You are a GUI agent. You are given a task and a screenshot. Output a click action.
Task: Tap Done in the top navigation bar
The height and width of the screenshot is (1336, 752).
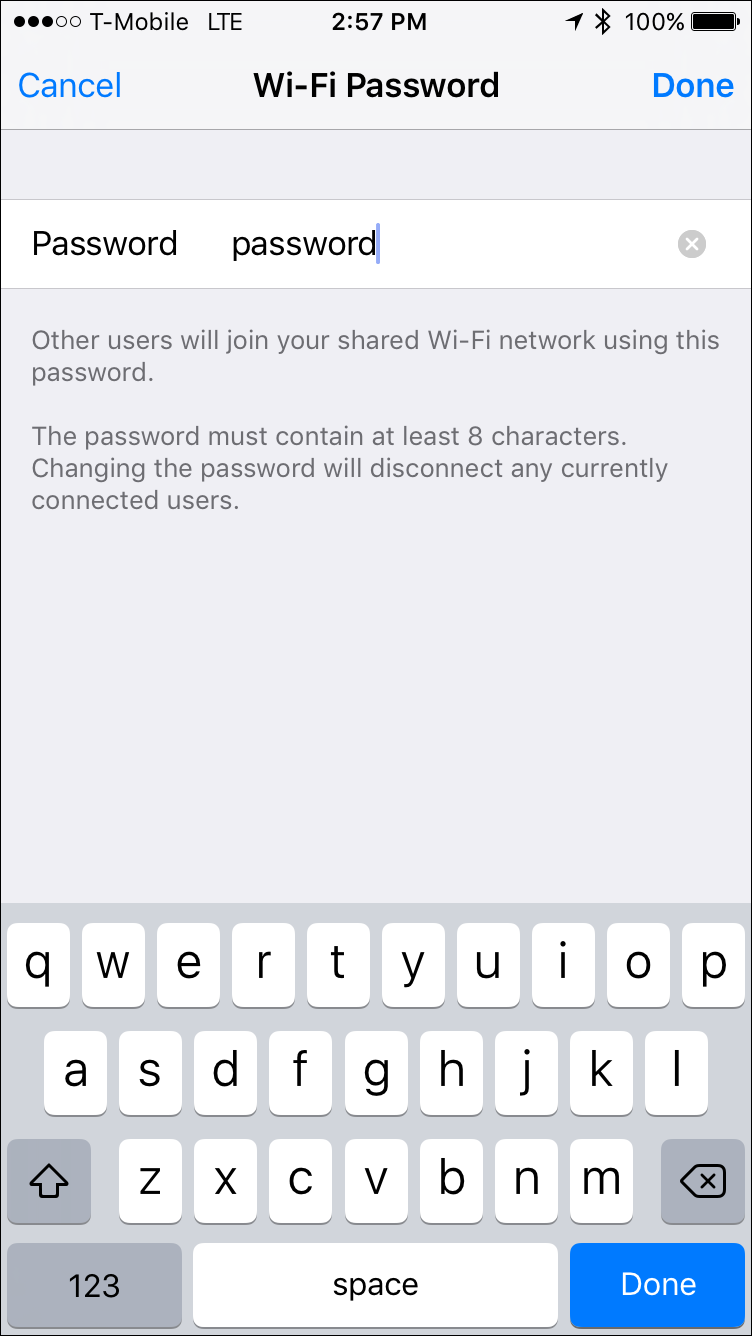point(692,85)
